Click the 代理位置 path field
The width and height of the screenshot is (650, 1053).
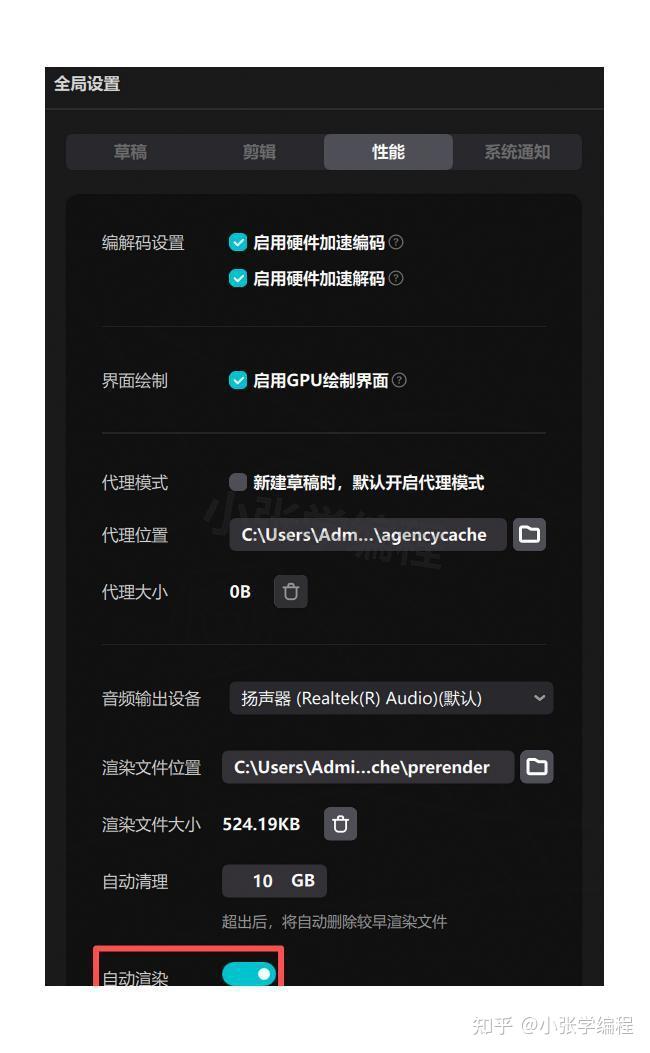(368, 535)
